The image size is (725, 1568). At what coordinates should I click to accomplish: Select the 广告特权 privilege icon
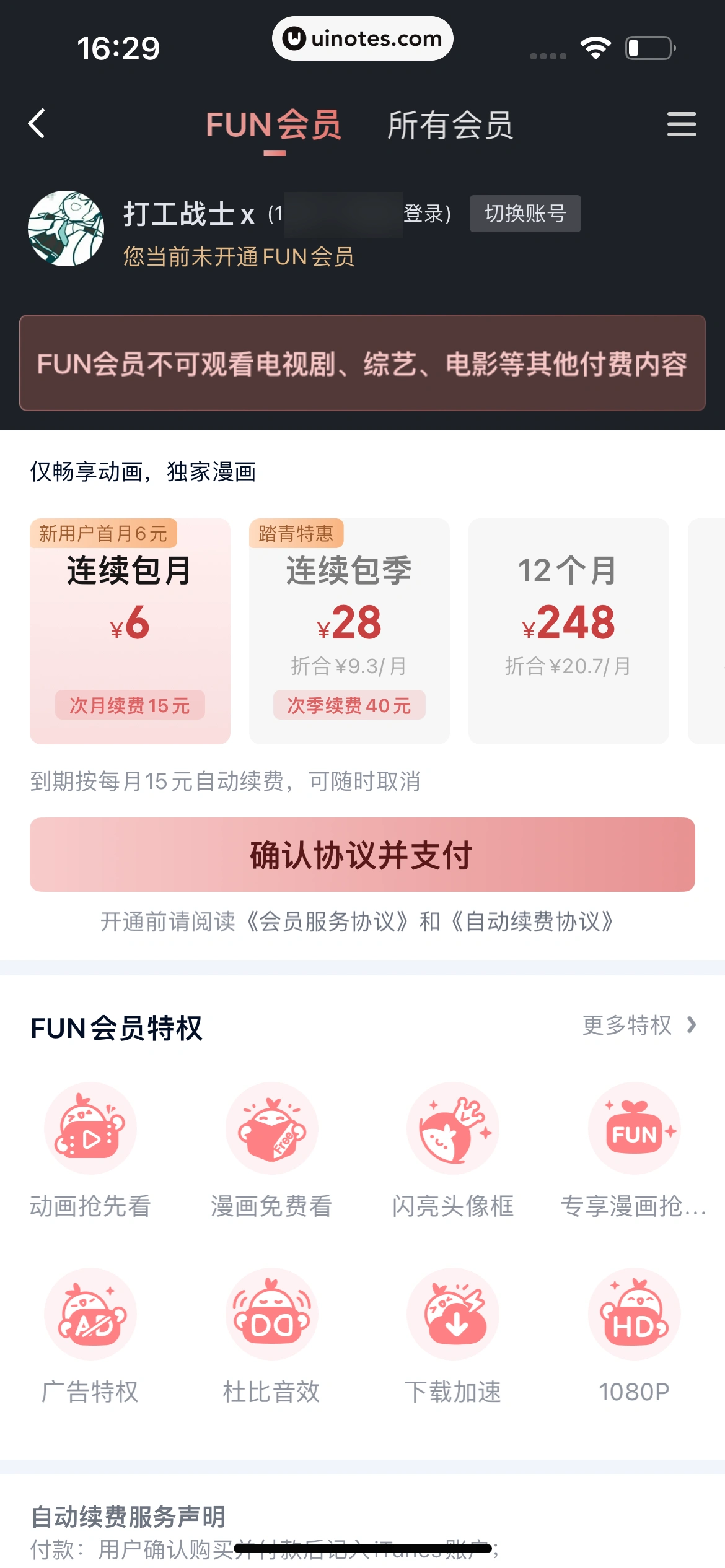(x=90, y=1314)
